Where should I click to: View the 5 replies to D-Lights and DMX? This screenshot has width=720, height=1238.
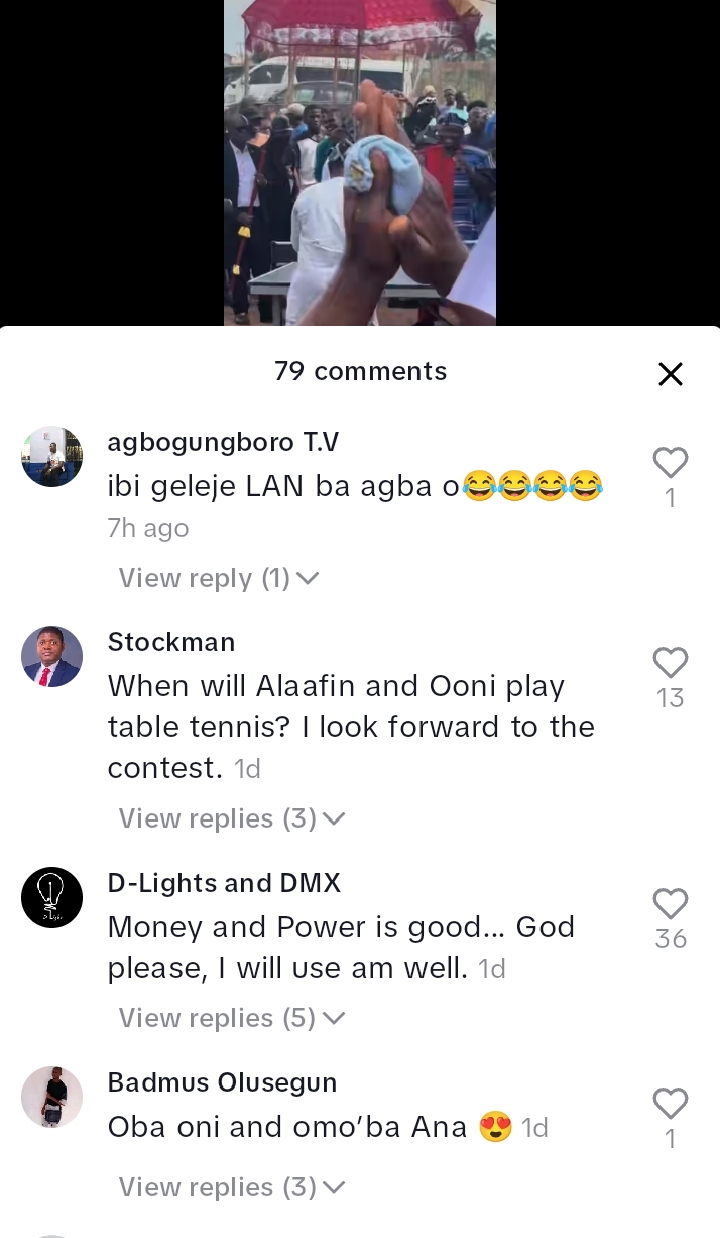point(231,1018)
